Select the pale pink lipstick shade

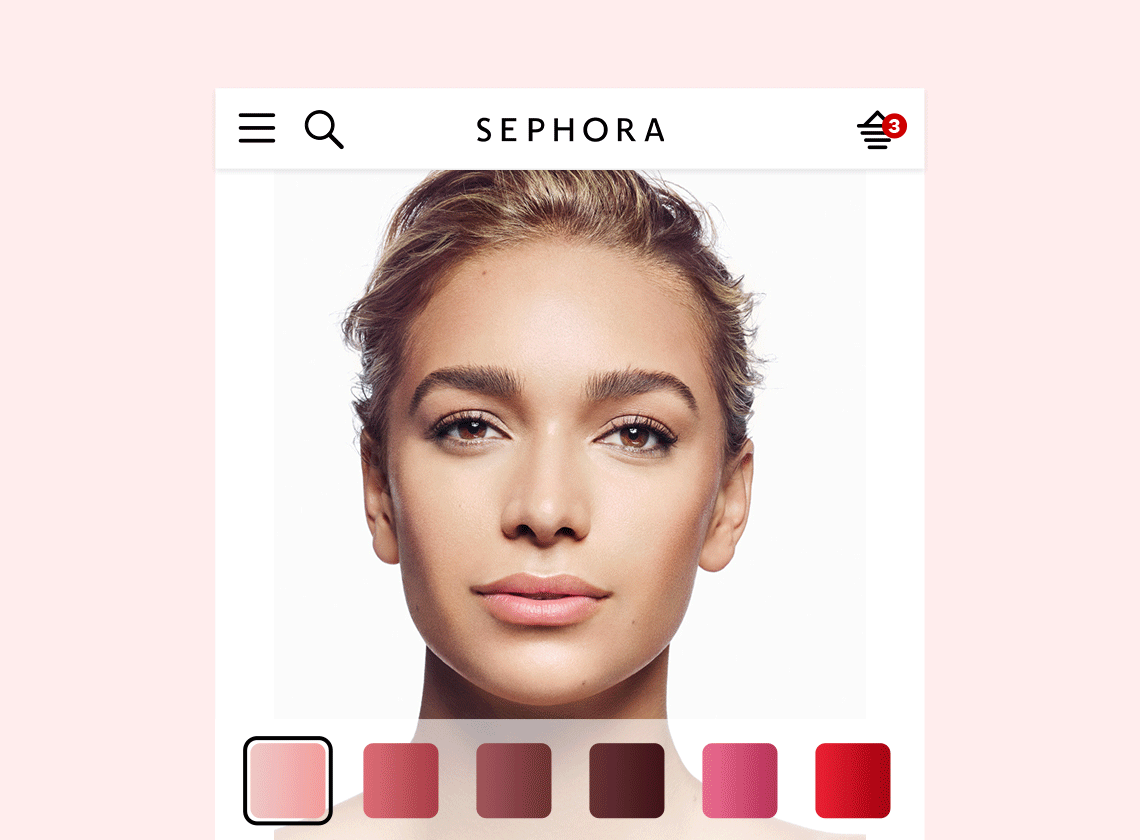pyautogui.click(x=288, y=780)
